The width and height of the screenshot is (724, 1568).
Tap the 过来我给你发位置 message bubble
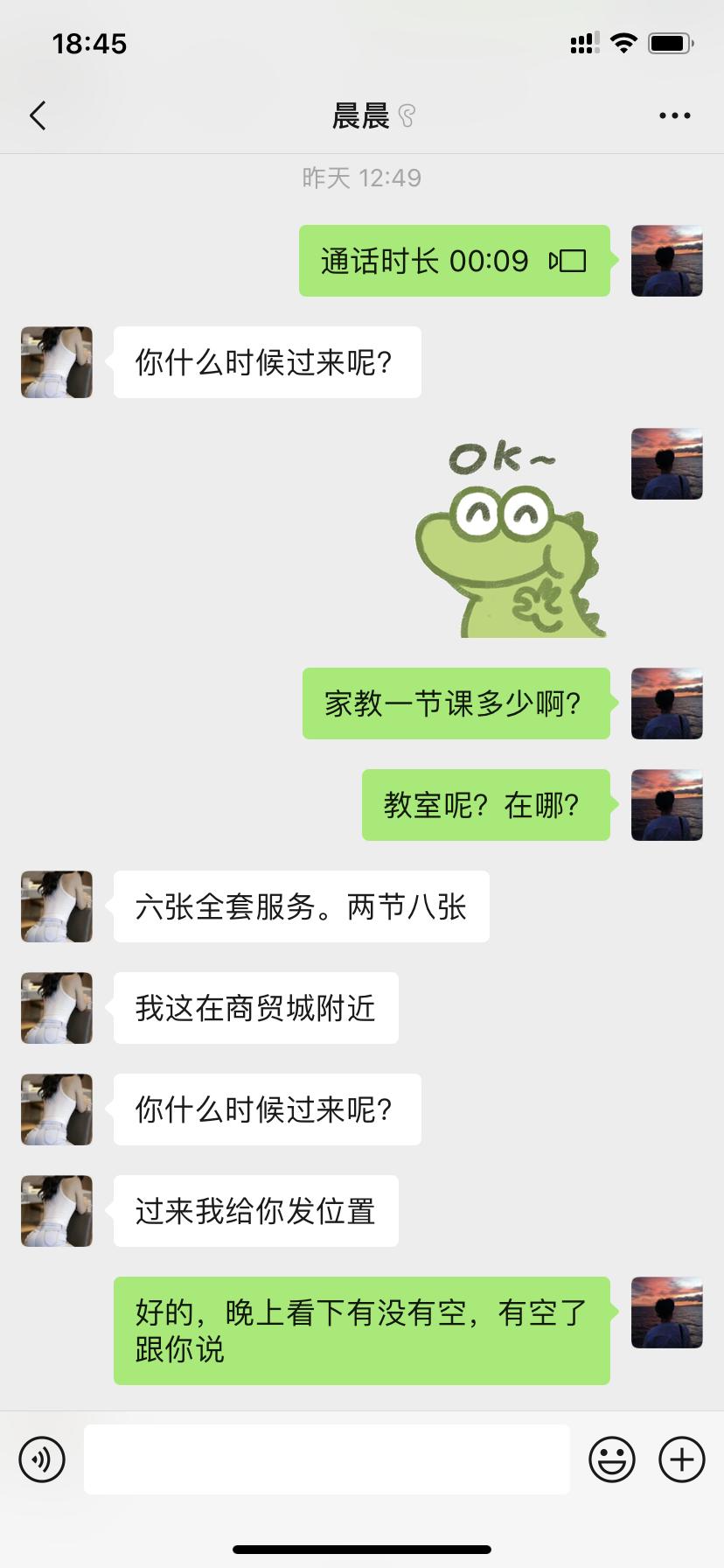pos(255,1210)
